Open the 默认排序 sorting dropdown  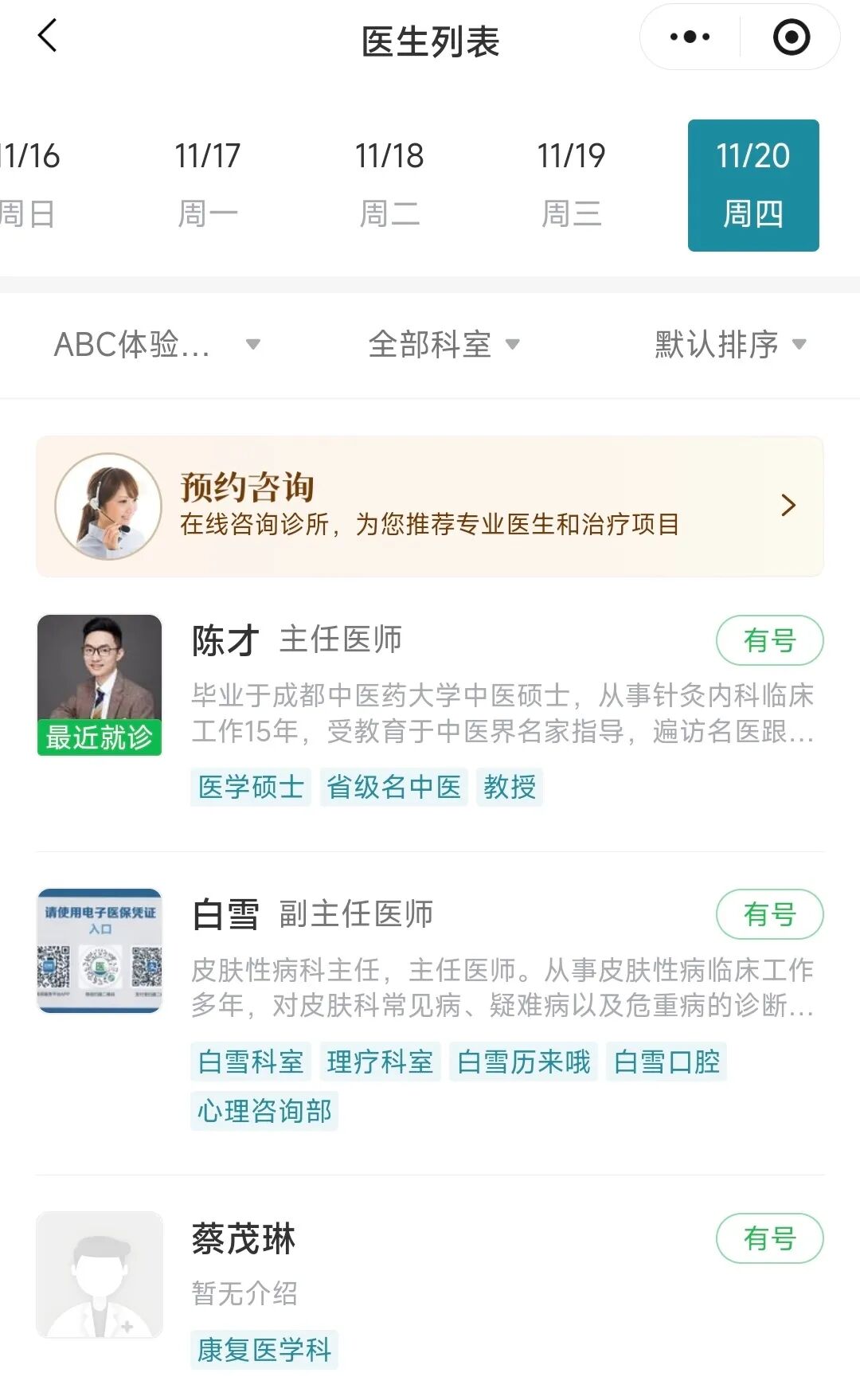(726, 344)
